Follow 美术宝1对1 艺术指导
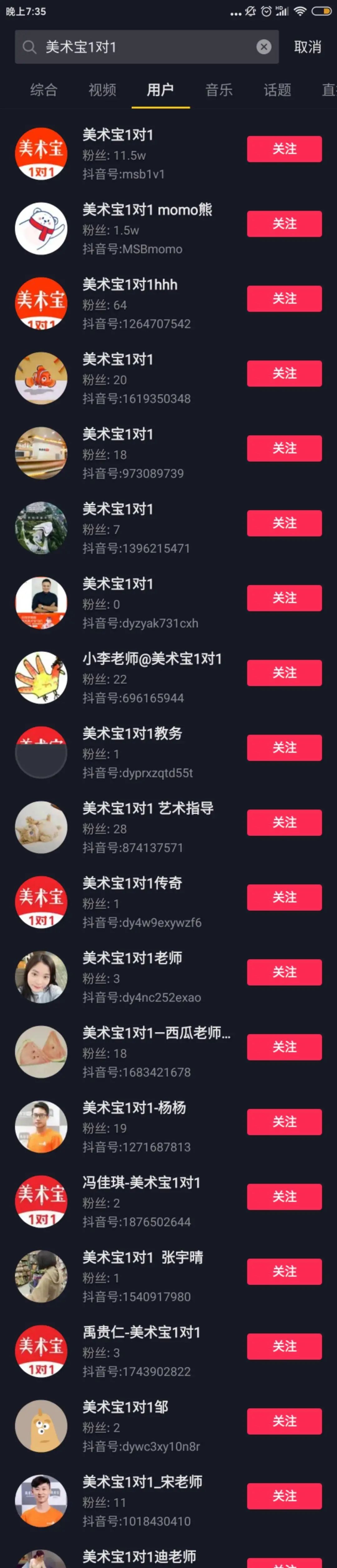 [x=284, y=822]
